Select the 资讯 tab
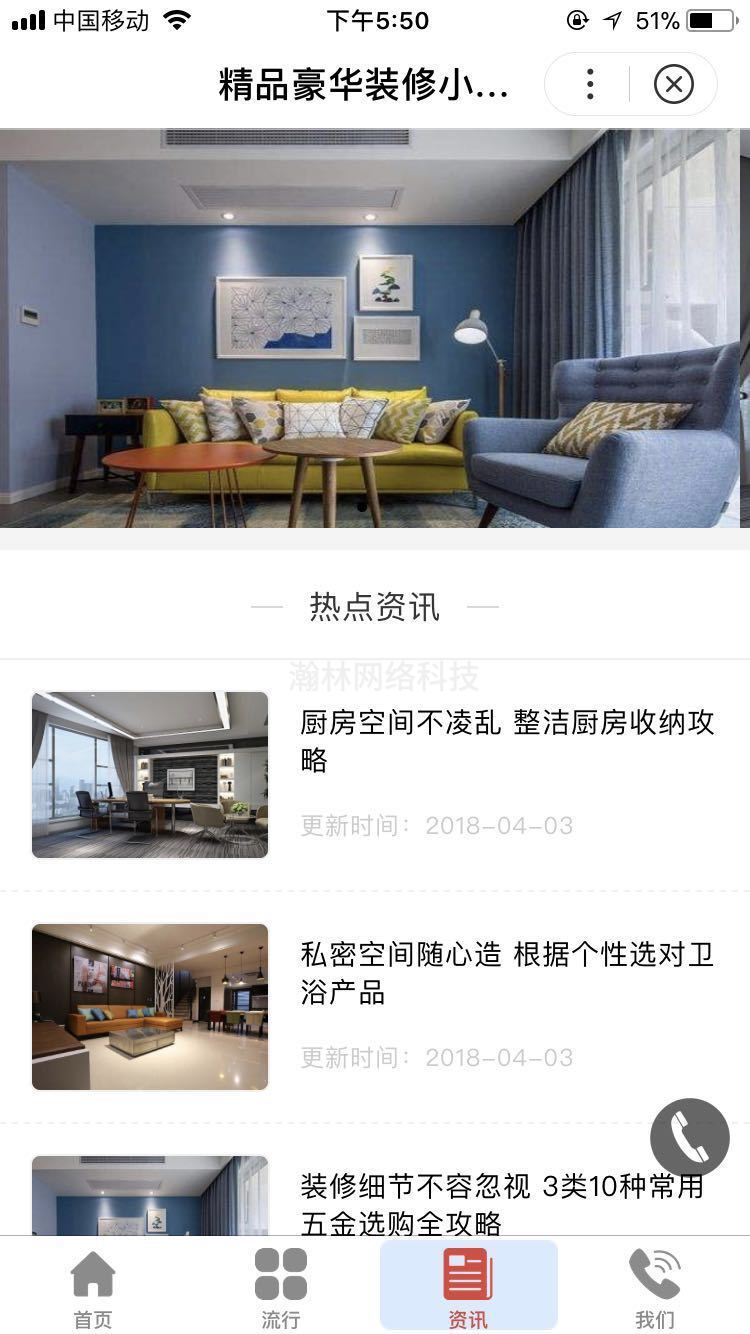The image size is (750, 1334). pos(468,1288)
